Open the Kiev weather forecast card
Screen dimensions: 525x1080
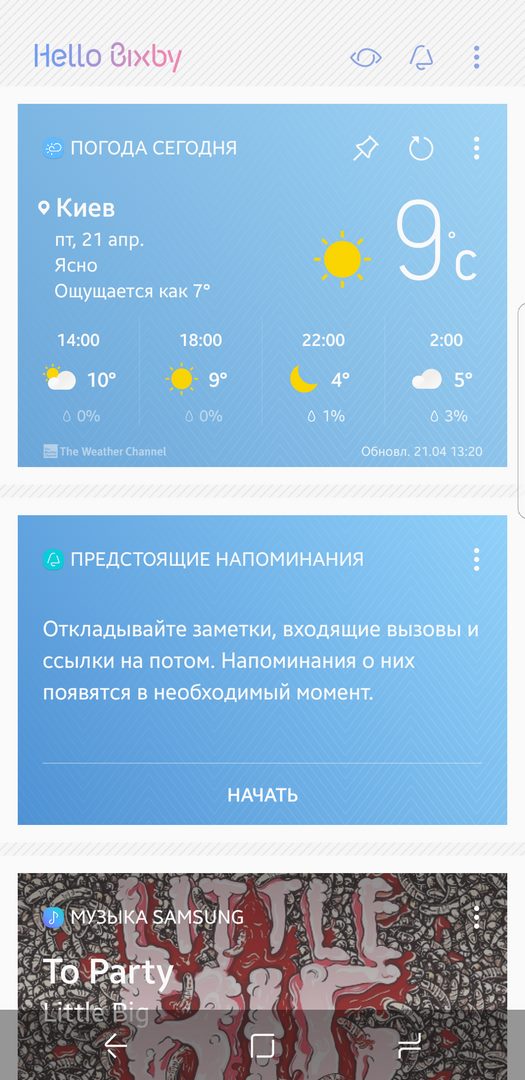(262, 285)
